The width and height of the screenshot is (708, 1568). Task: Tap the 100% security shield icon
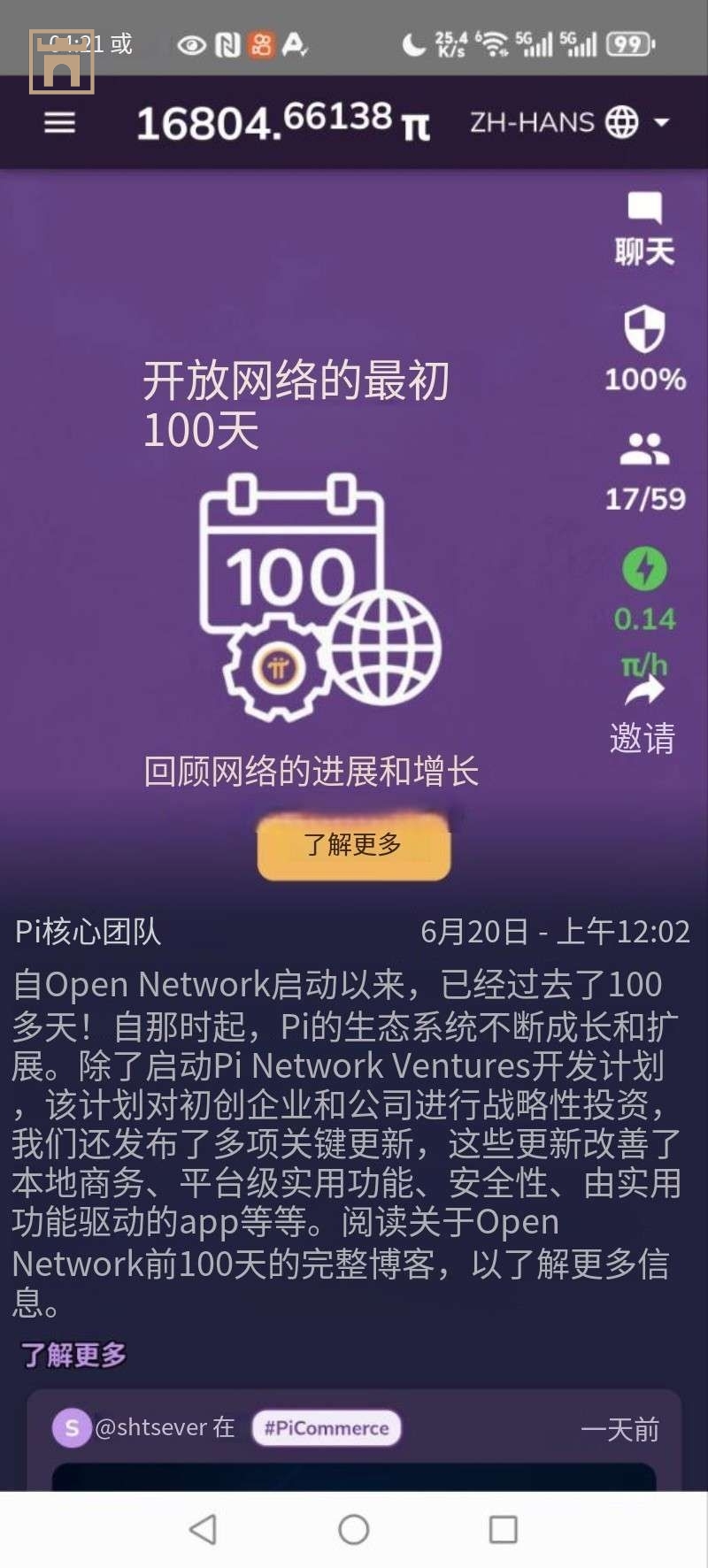point(644,330)
